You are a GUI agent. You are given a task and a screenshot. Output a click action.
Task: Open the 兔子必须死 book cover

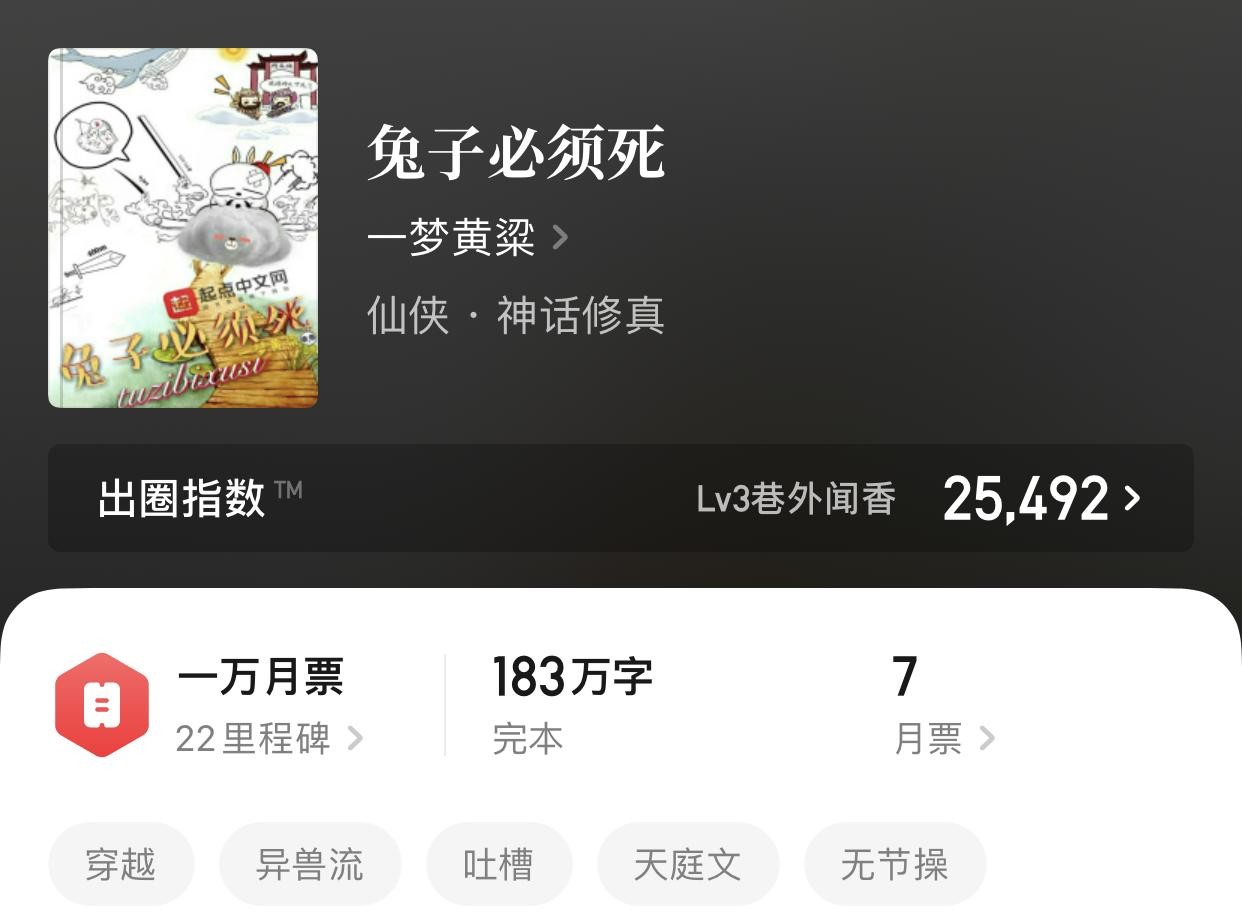click(183, 228)
